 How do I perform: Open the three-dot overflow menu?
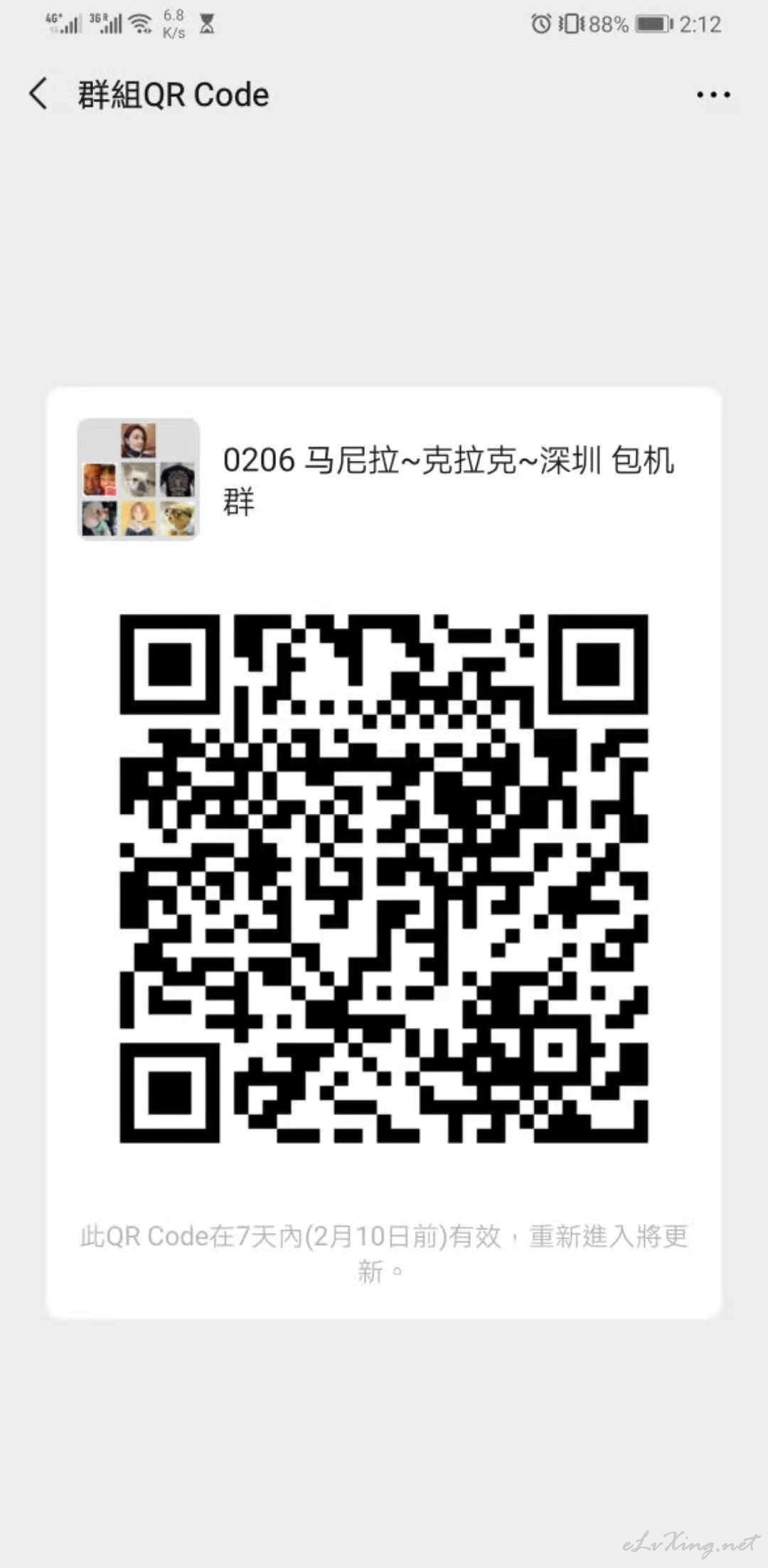click(x=713, y=95)
